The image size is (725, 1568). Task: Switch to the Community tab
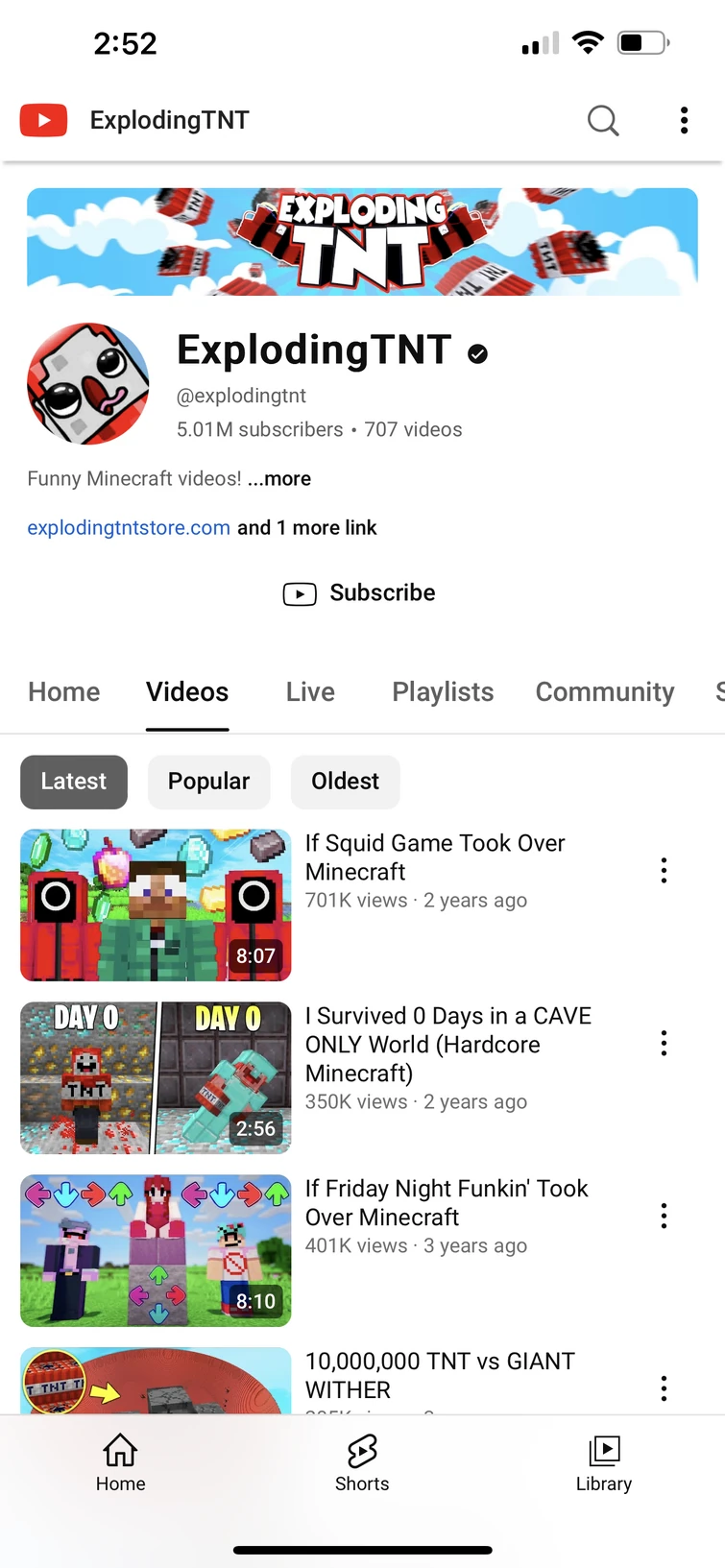(x=605, y=692)
